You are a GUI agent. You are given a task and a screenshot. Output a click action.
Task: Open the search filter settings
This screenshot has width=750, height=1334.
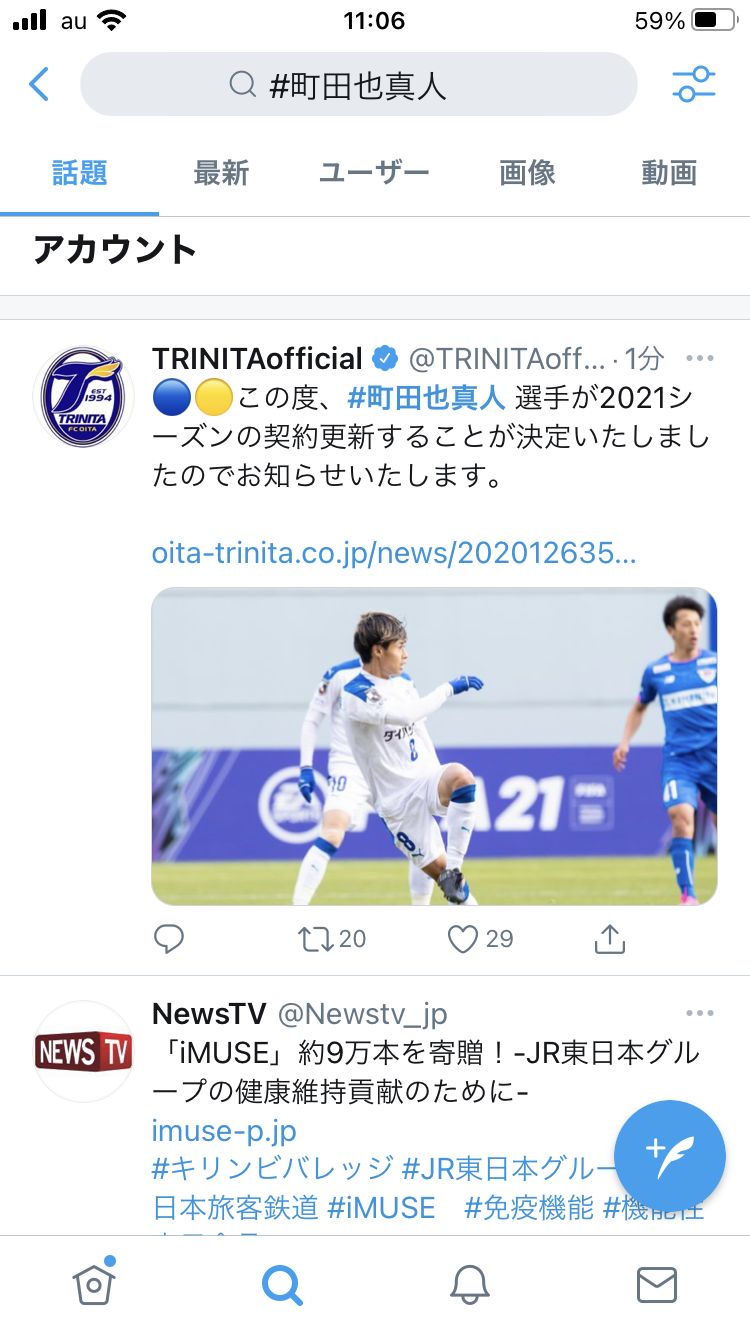click(x=694, y=85)
